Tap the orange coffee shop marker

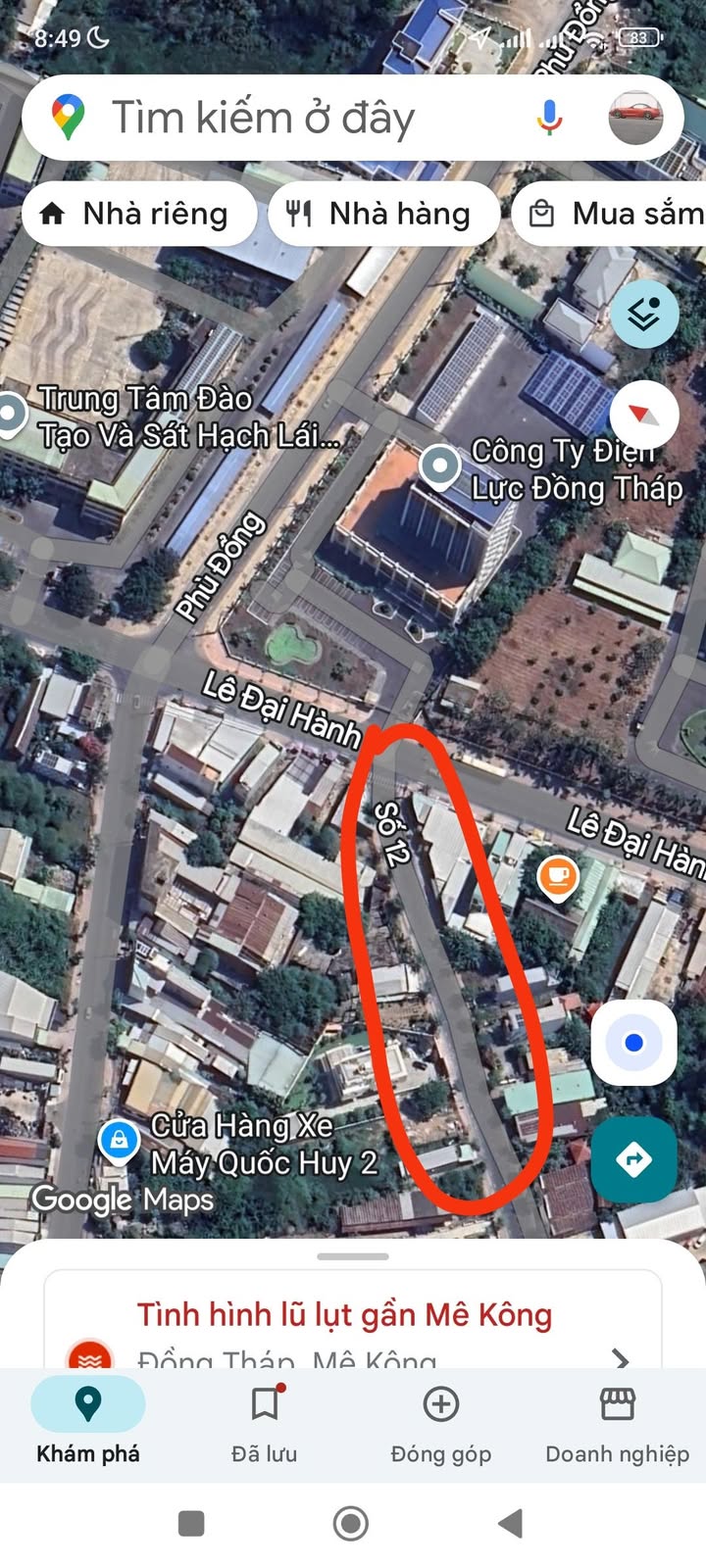557,875
